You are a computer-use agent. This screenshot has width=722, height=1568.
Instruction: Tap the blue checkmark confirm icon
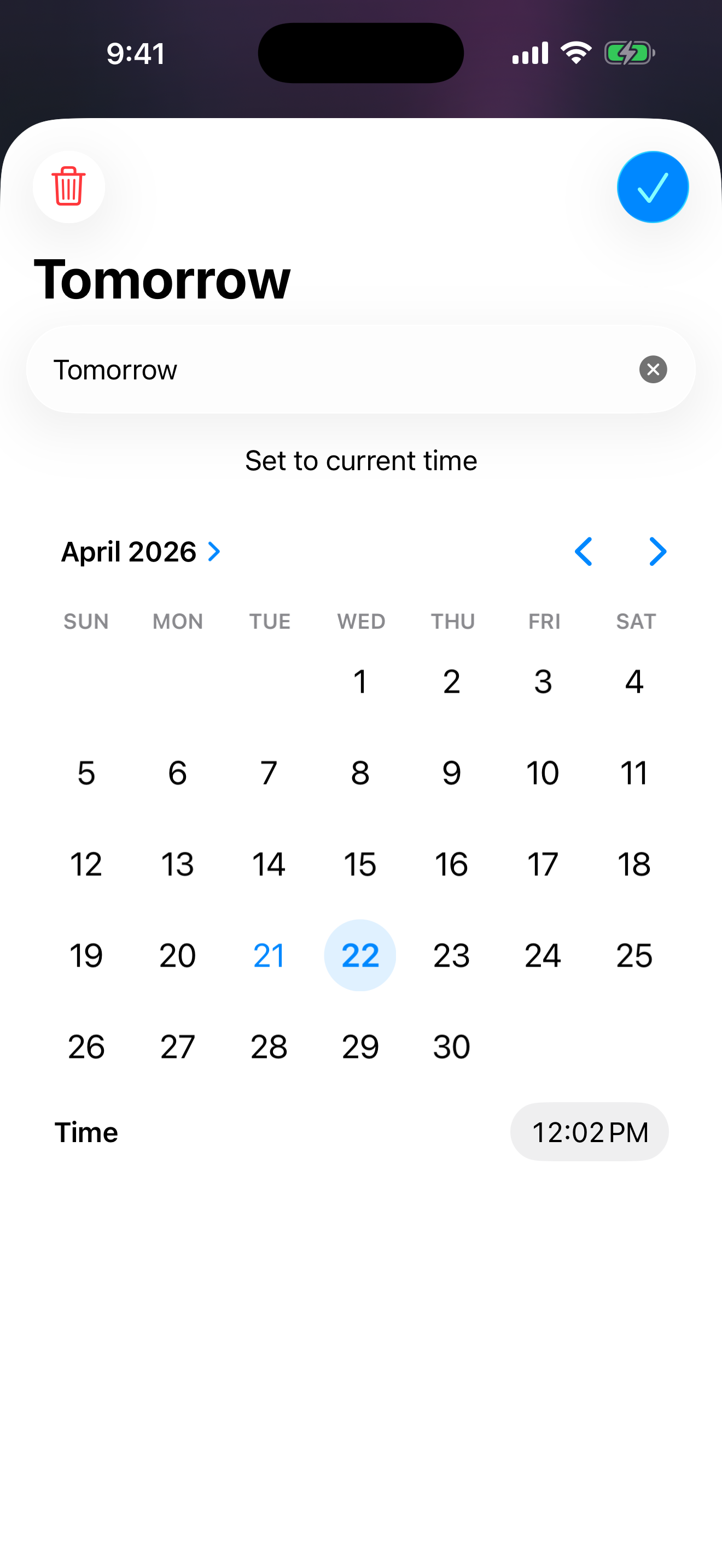coord(652,187)
